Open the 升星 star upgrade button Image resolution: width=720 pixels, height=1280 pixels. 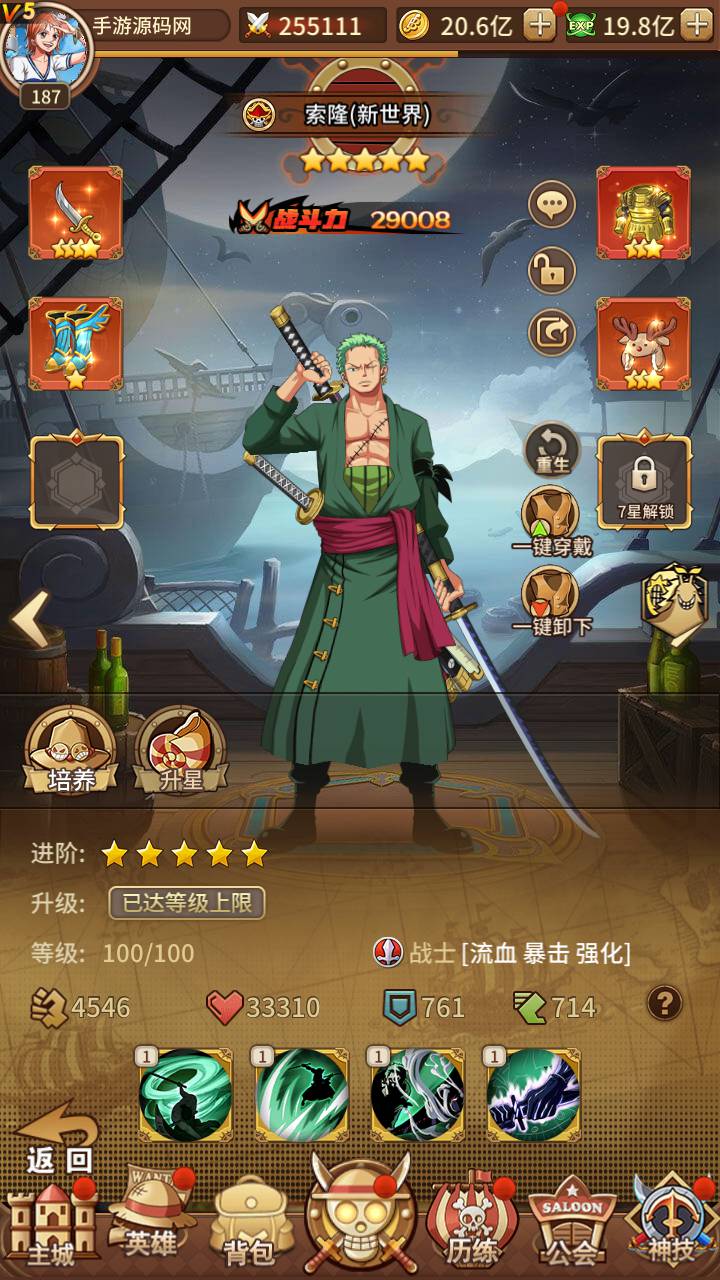180,752
